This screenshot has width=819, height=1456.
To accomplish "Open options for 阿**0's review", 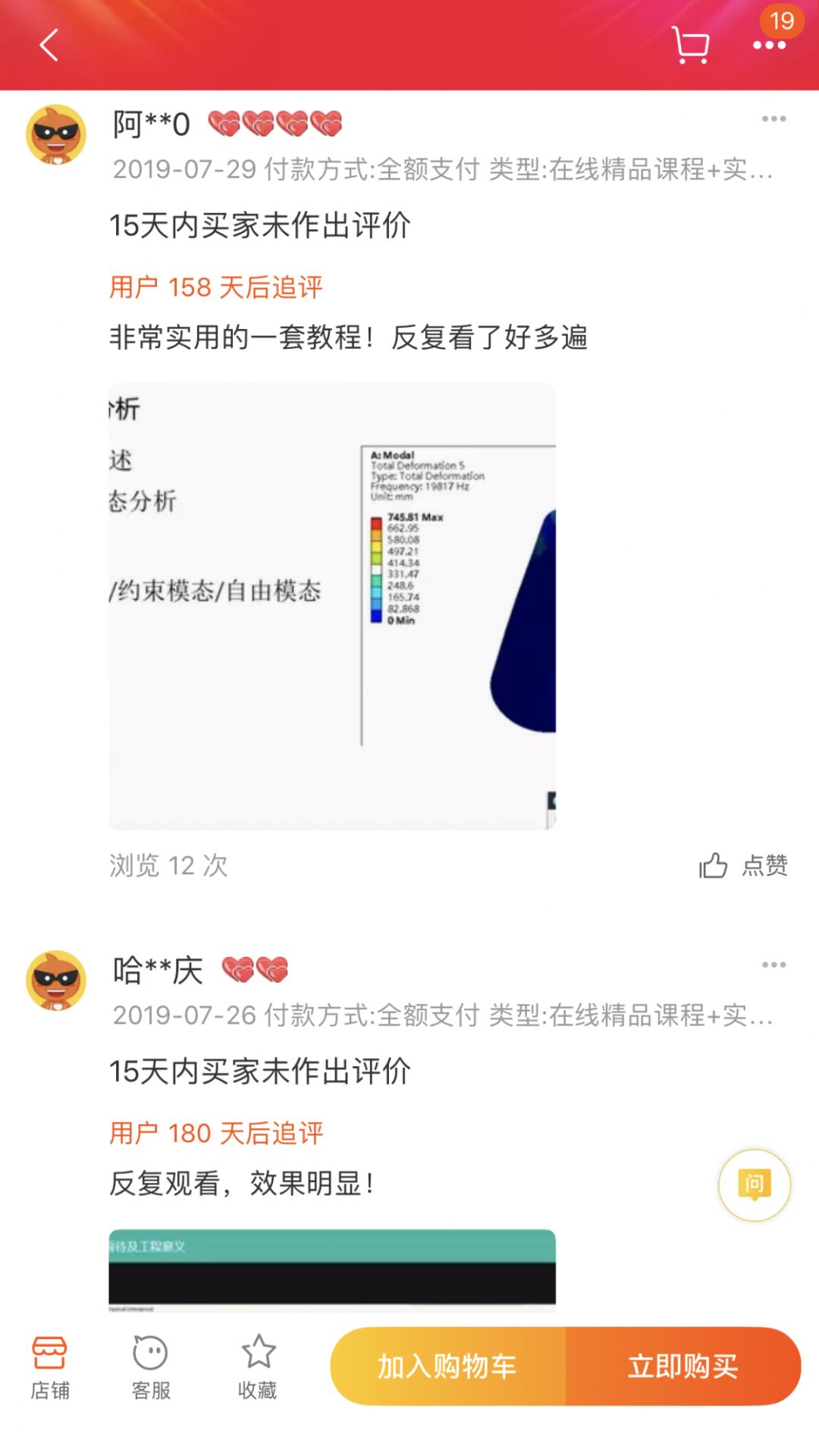I will click(773, 119).
